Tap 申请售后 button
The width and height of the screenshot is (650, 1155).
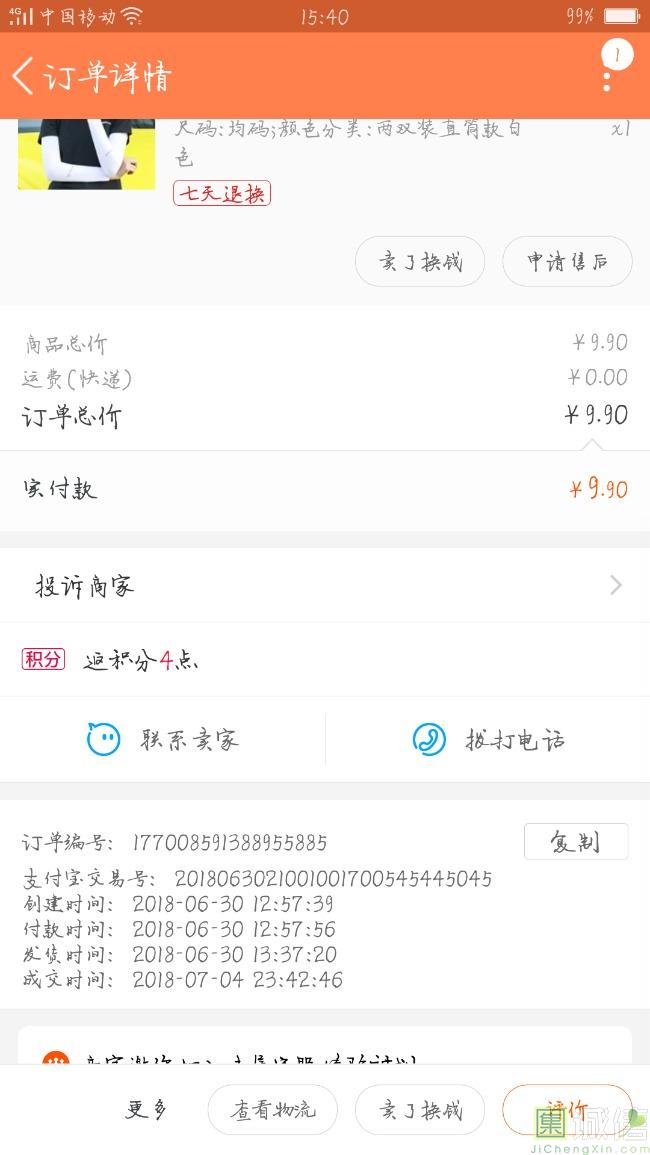pyautogui.click(x=567, y=262)
